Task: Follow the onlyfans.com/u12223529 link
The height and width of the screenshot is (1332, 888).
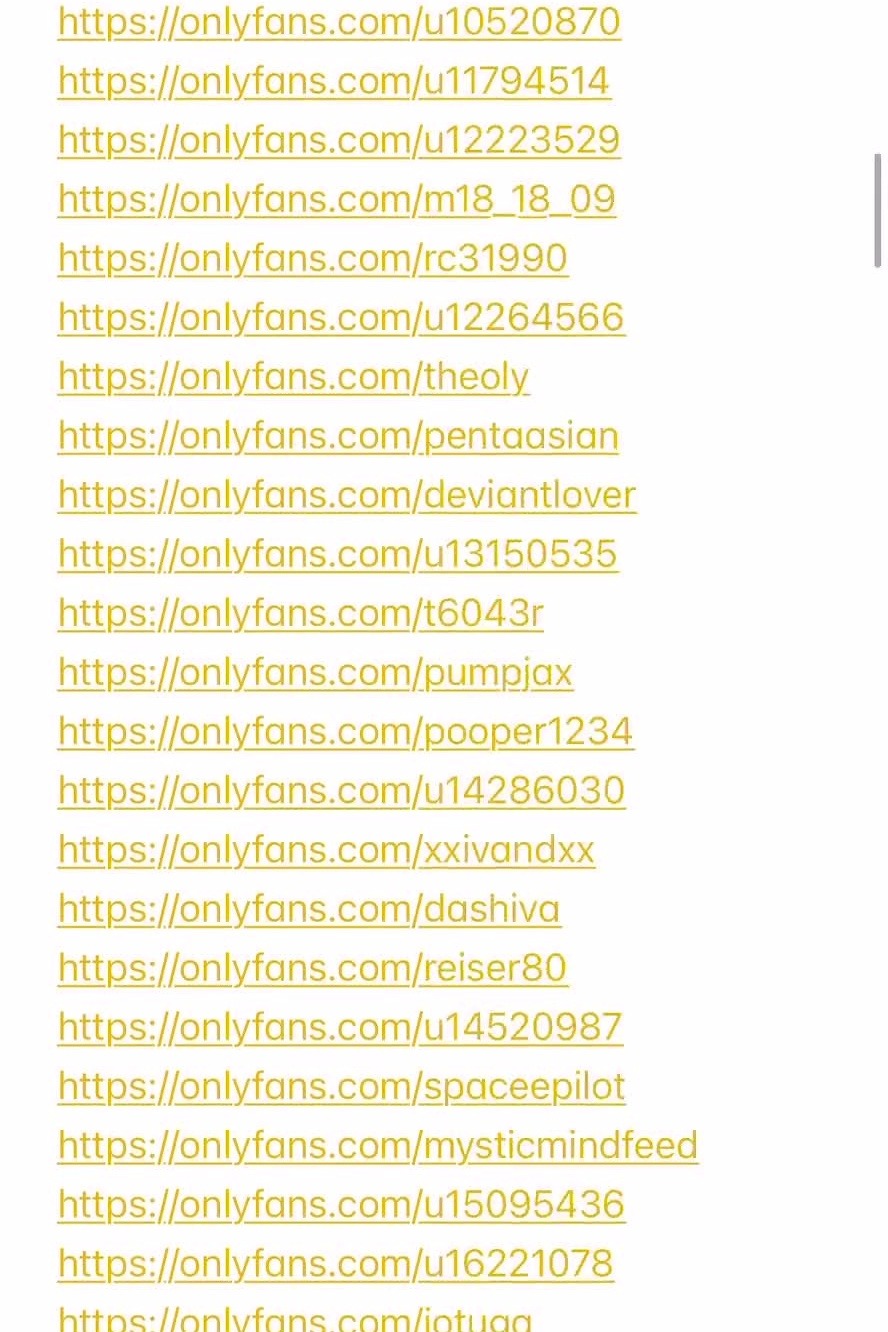Action: [339, 140]
